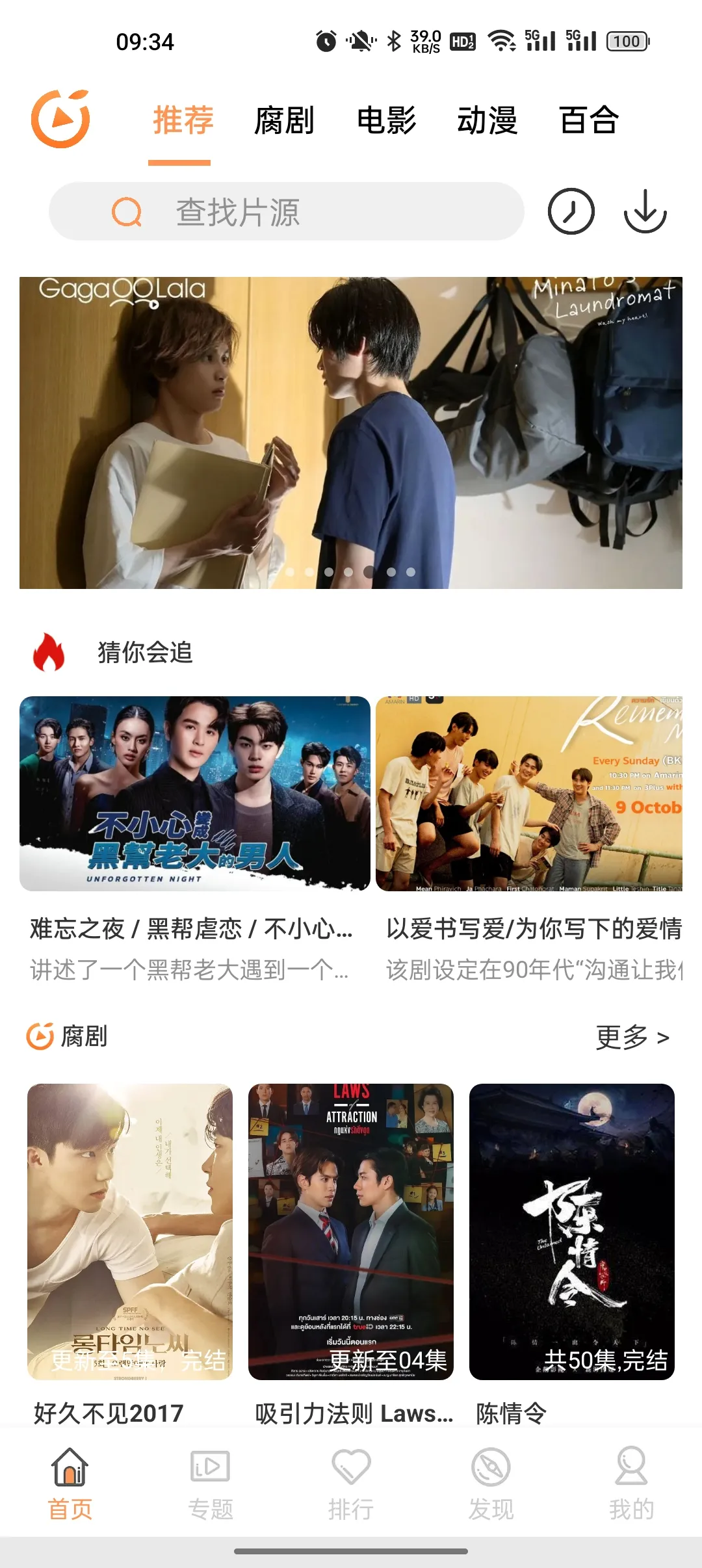Switch to the 电影 top tab
Screen dimensions: 702x1568
pos(386,121)
